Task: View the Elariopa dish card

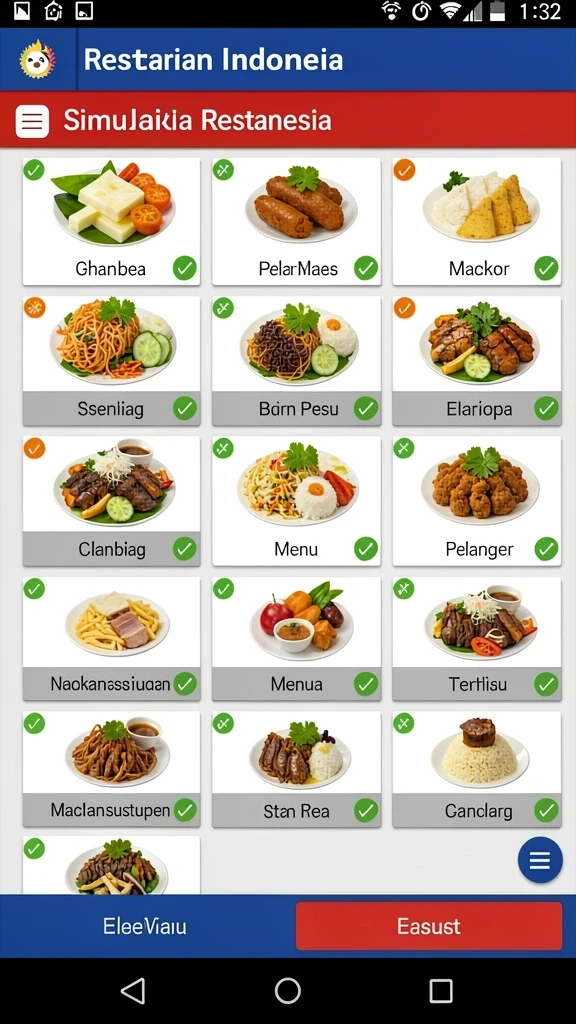Action: point(477,361)
